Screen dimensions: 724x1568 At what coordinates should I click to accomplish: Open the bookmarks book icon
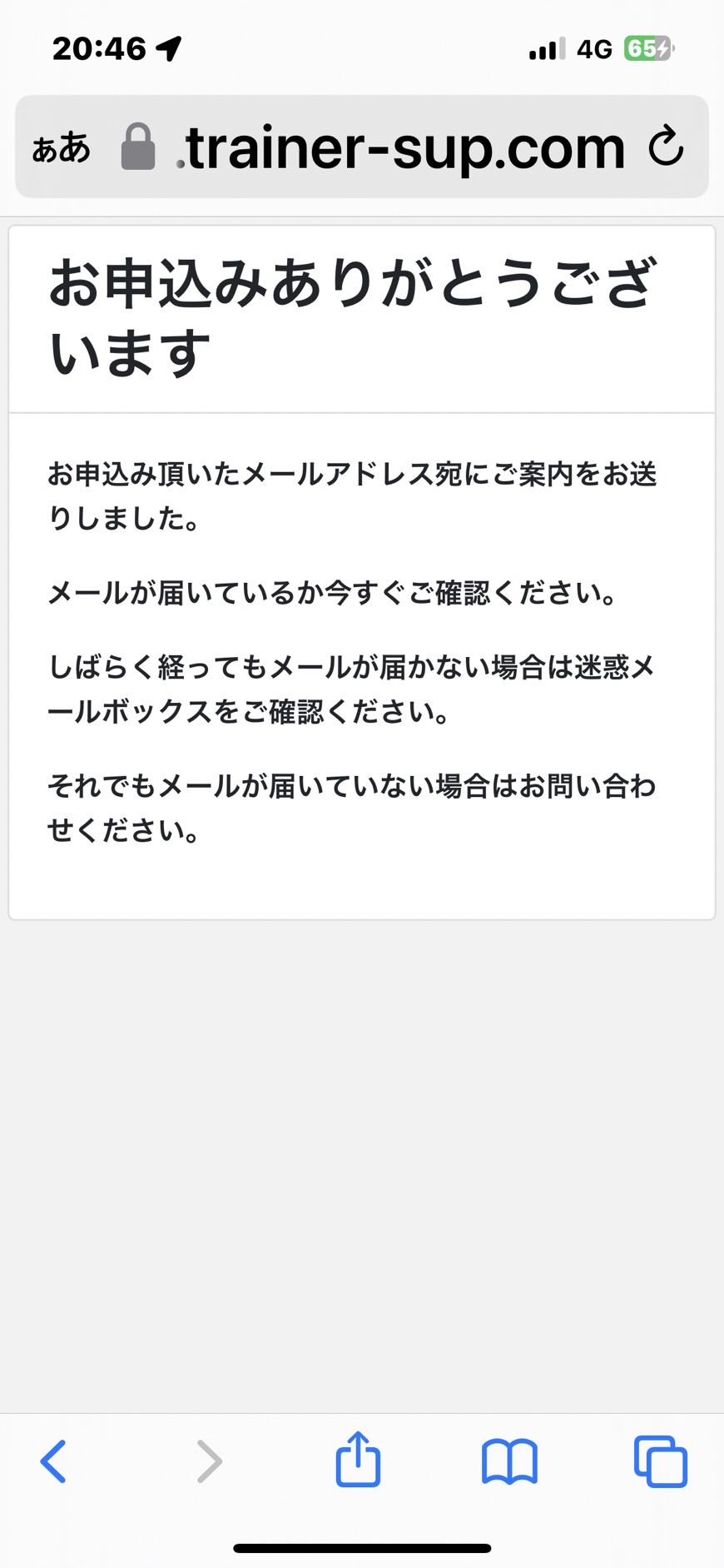pyautogui.click(x=509, y=1461)
